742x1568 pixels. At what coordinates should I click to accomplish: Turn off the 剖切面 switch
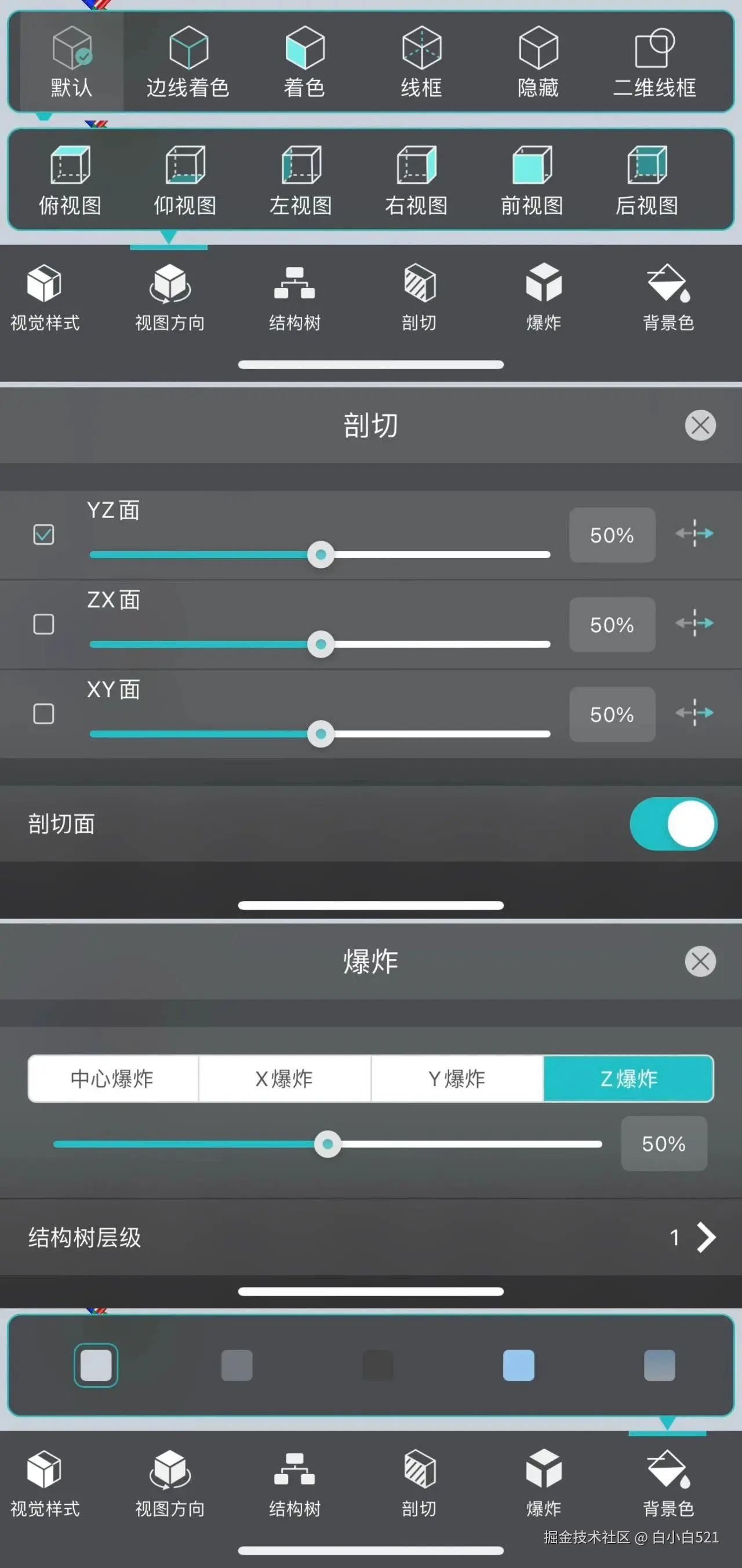tap(673, 823)
